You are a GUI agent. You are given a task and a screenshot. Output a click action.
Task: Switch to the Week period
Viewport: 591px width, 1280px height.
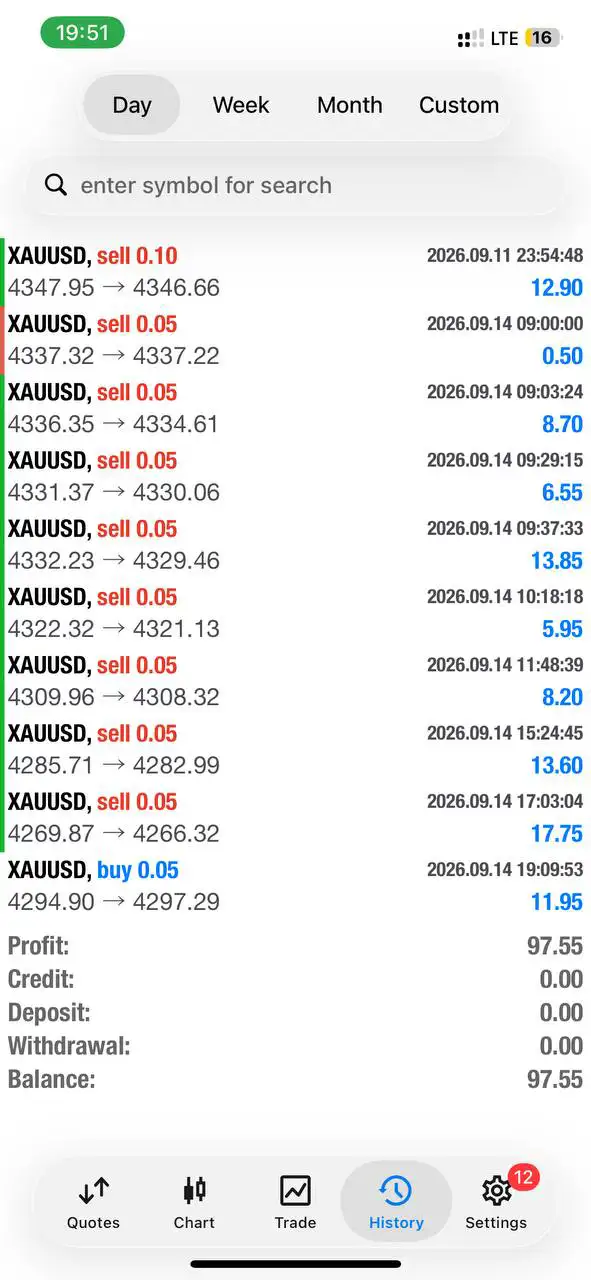coord(241,105)
